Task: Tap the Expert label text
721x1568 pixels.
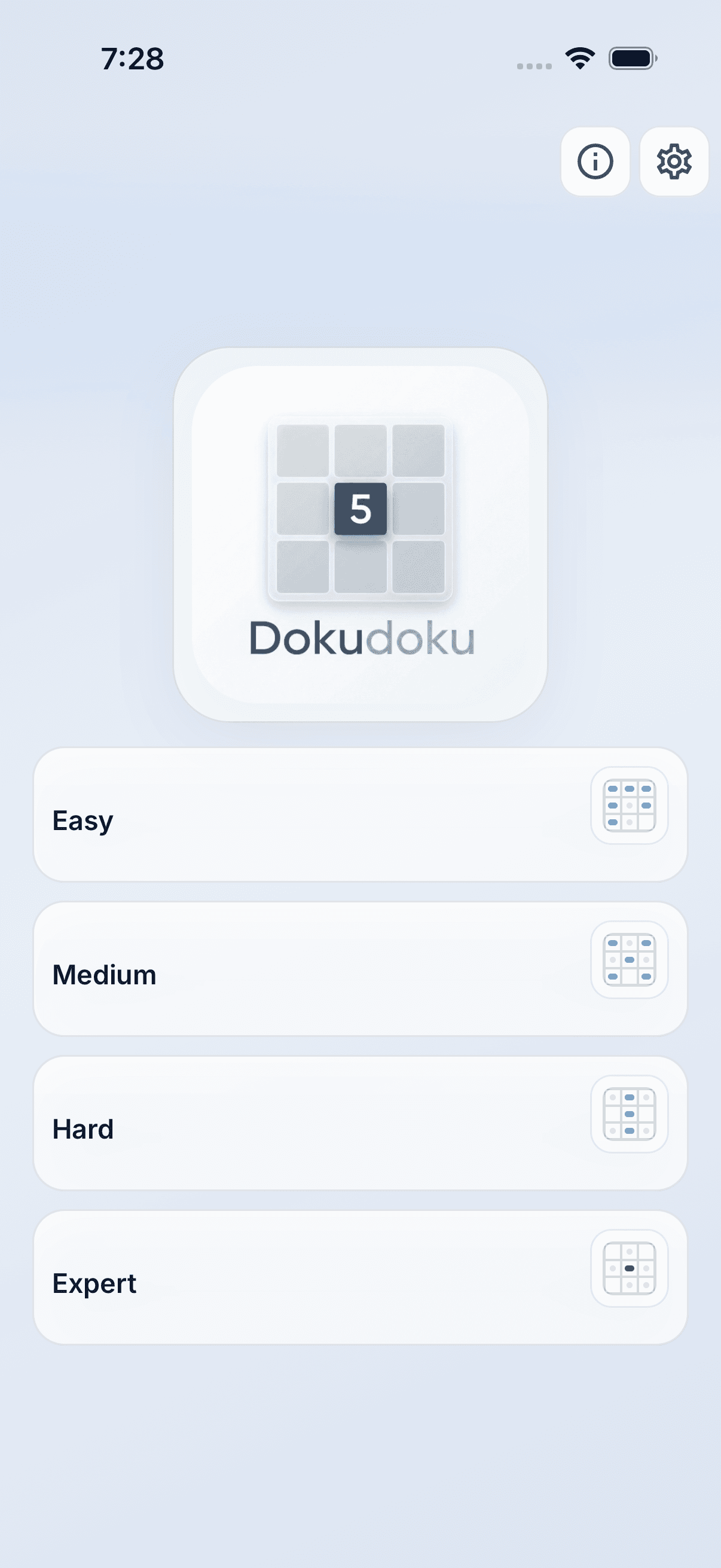Action: 94,1283
